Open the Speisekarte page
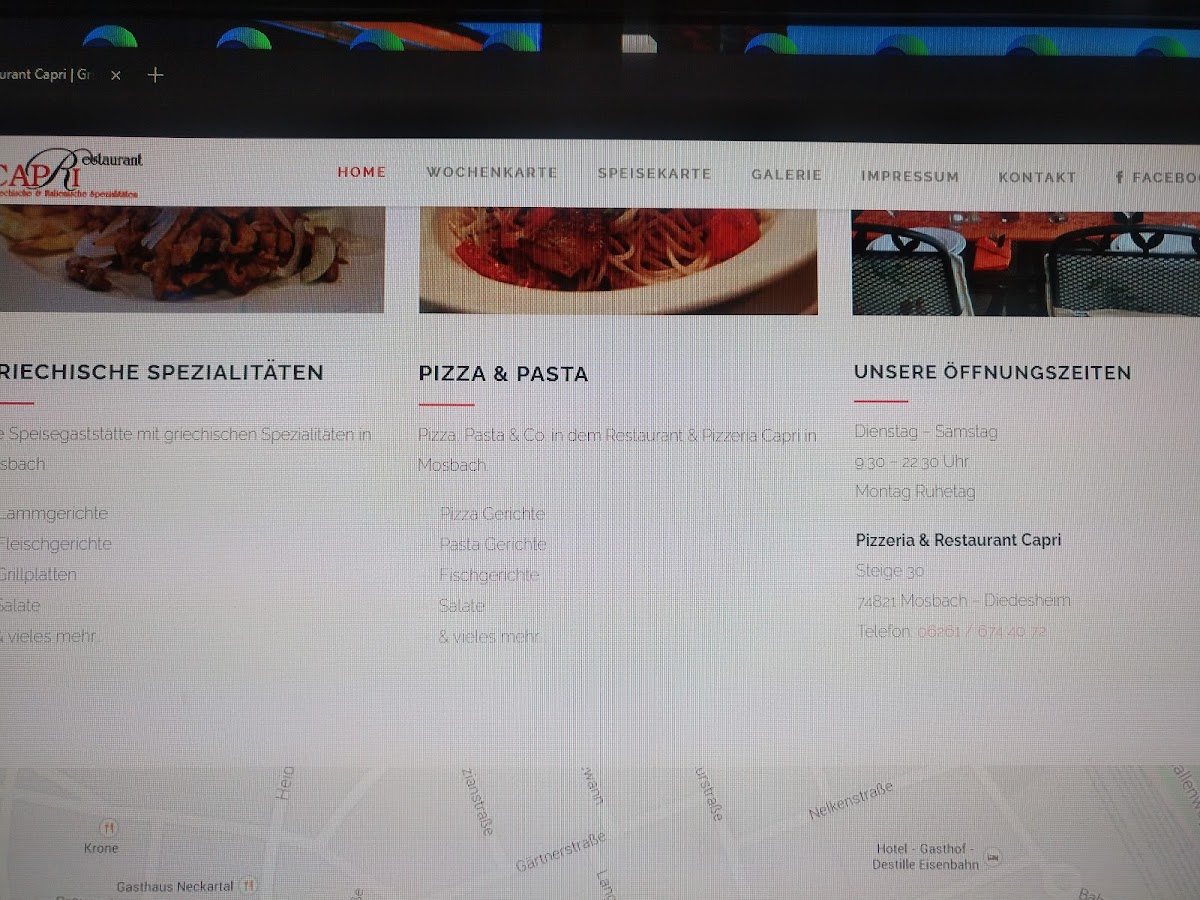The image size is (1200, 900). [x=655, y=173]
